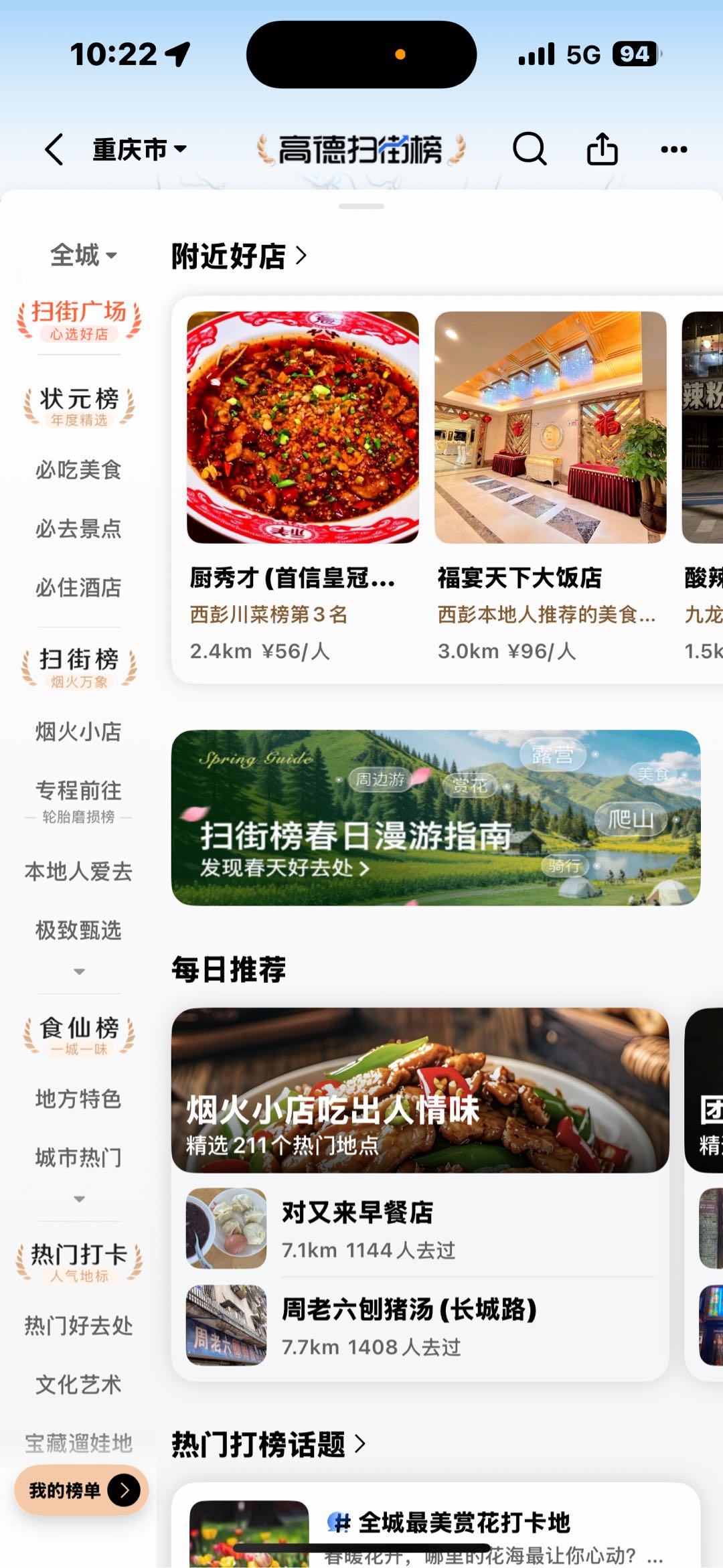Open 附近好店 full list
The width and height of the screenshot is (723, 1568).
click(239, 254)
